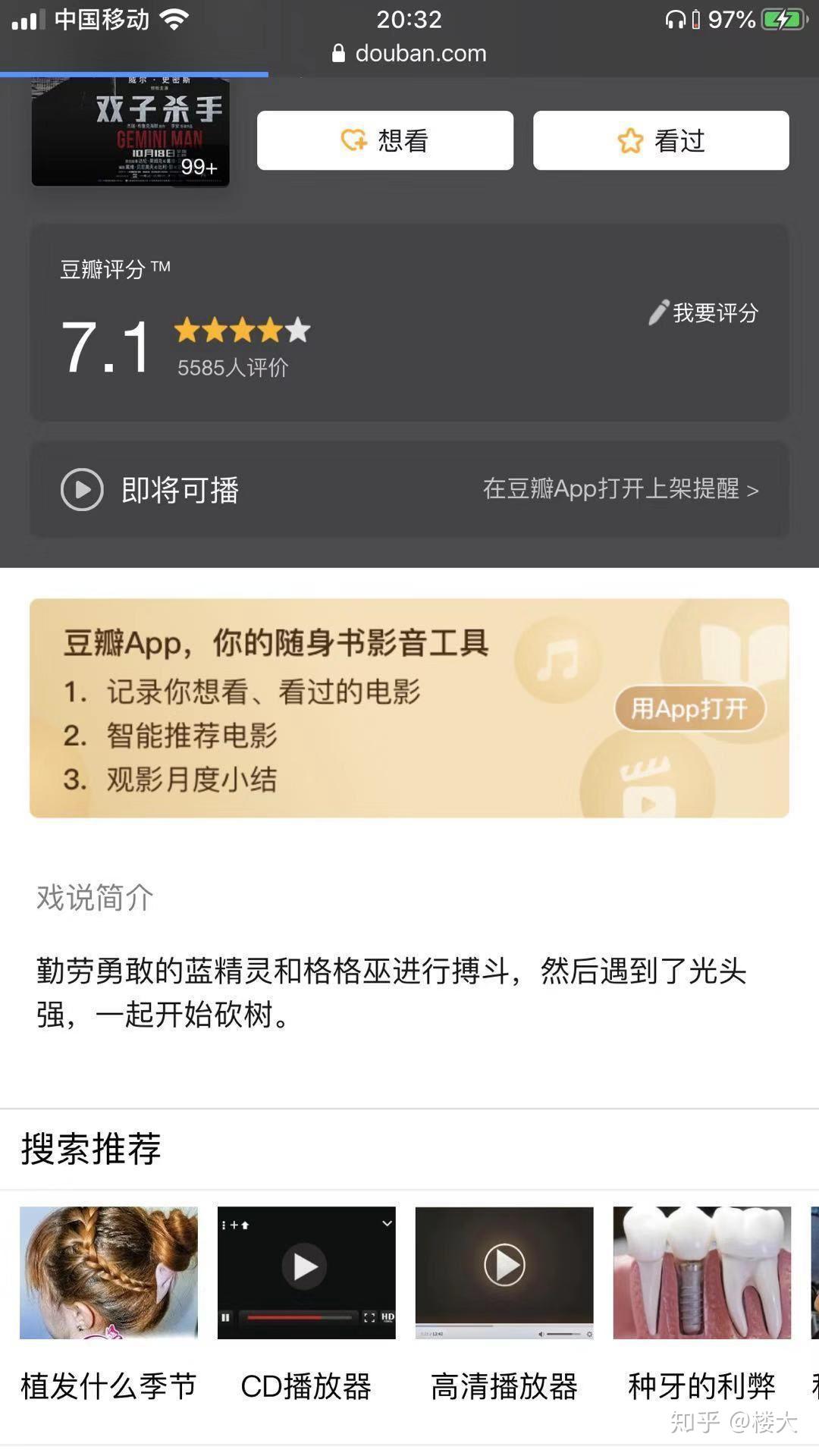Toggle 想看 for Gemini Man
This screenshot has height=1456, width=819.
pyautogui.click(x=384, y=140)
